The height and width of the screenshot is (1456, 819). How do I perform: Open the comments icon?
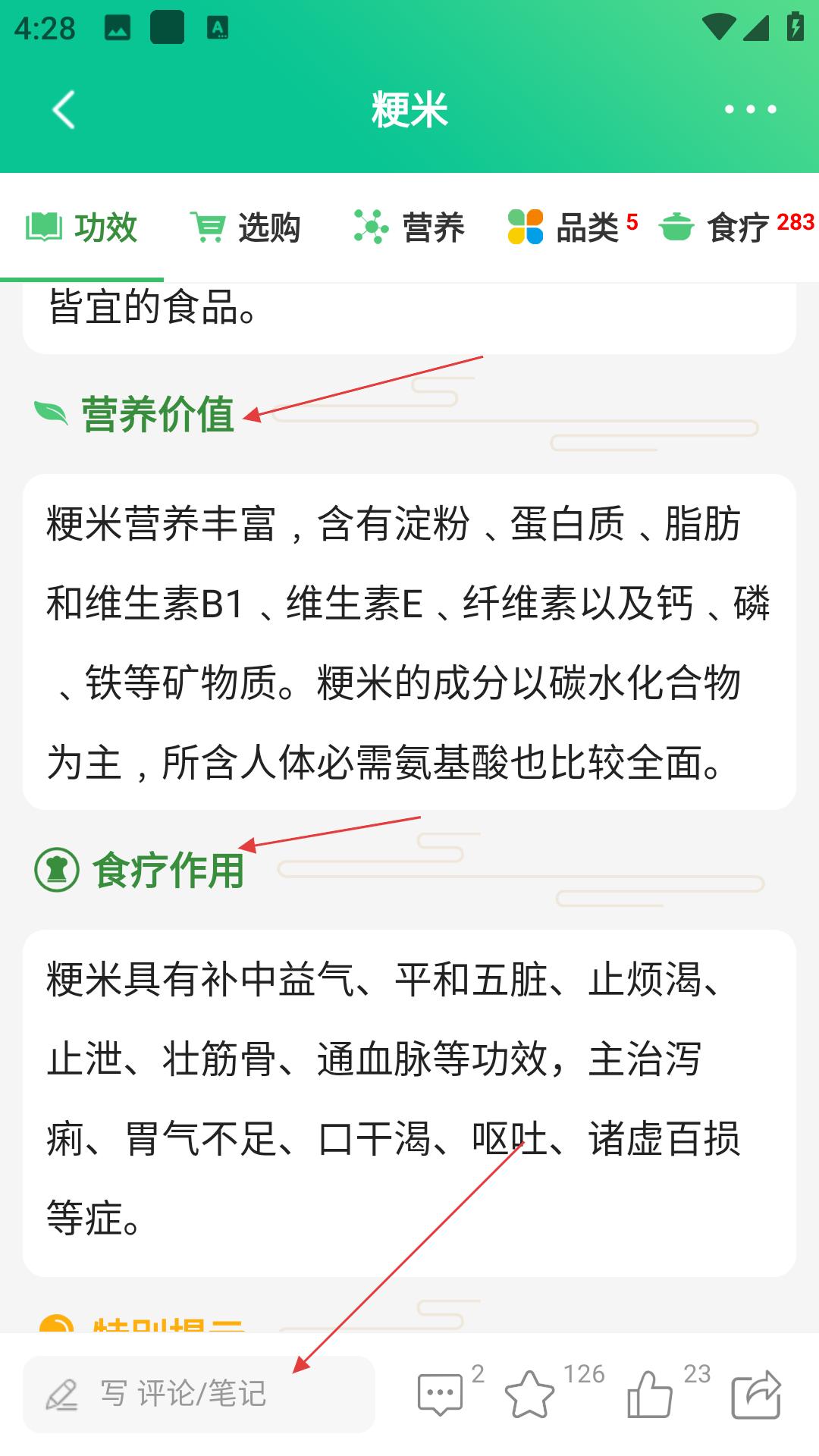(440, 1394)
